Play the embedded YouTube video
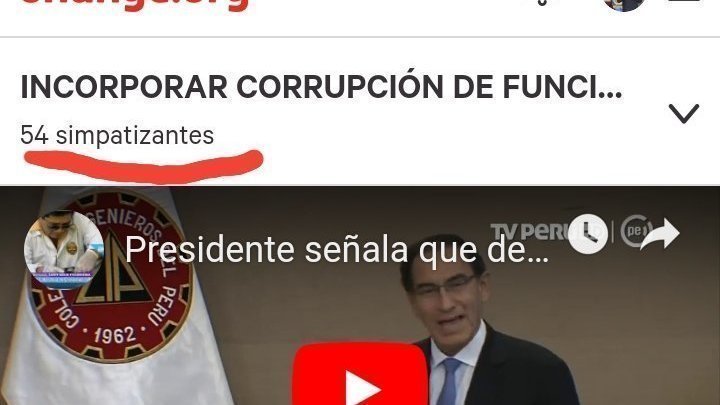This screenshot has width=720, height=405. [361, 380]
